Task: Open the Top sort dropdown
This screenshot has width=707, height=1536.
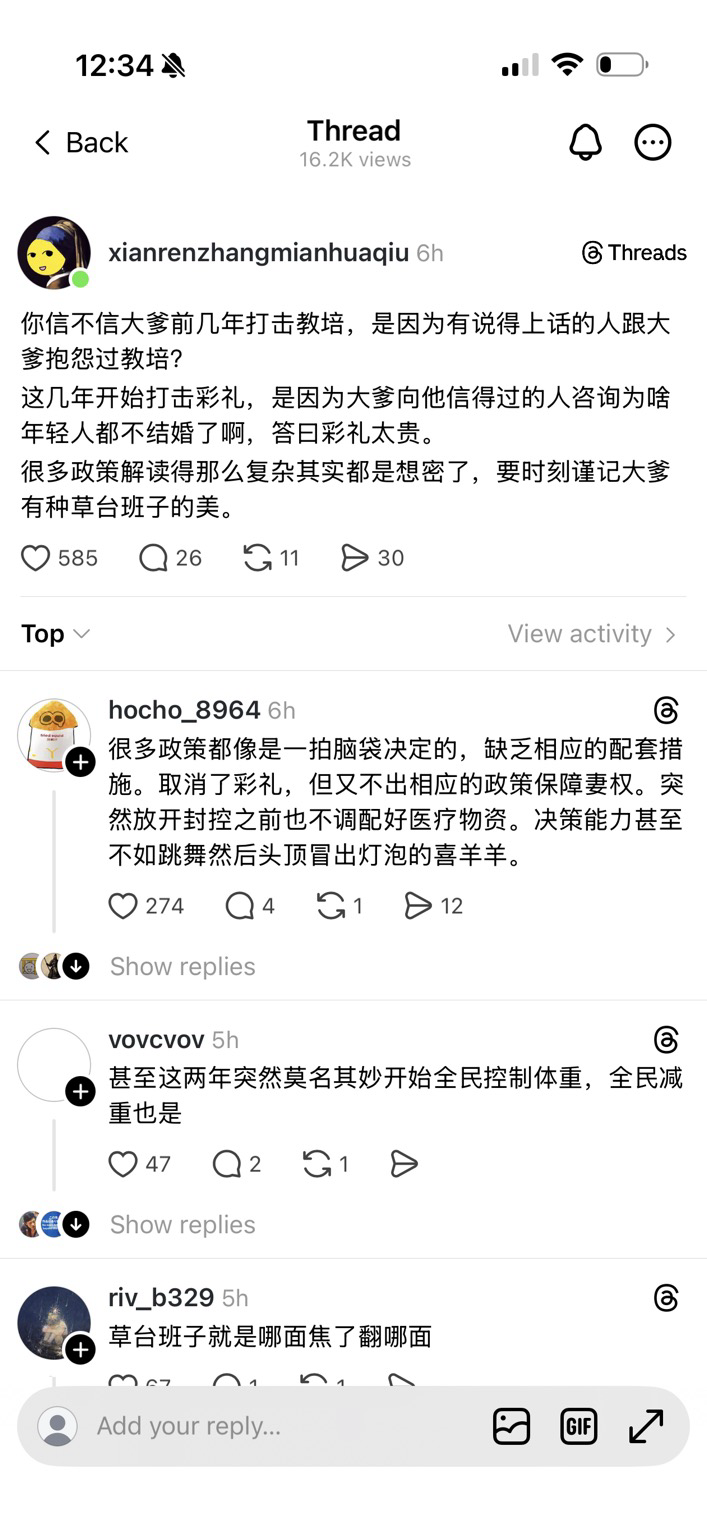Action: tap(56, 634)
